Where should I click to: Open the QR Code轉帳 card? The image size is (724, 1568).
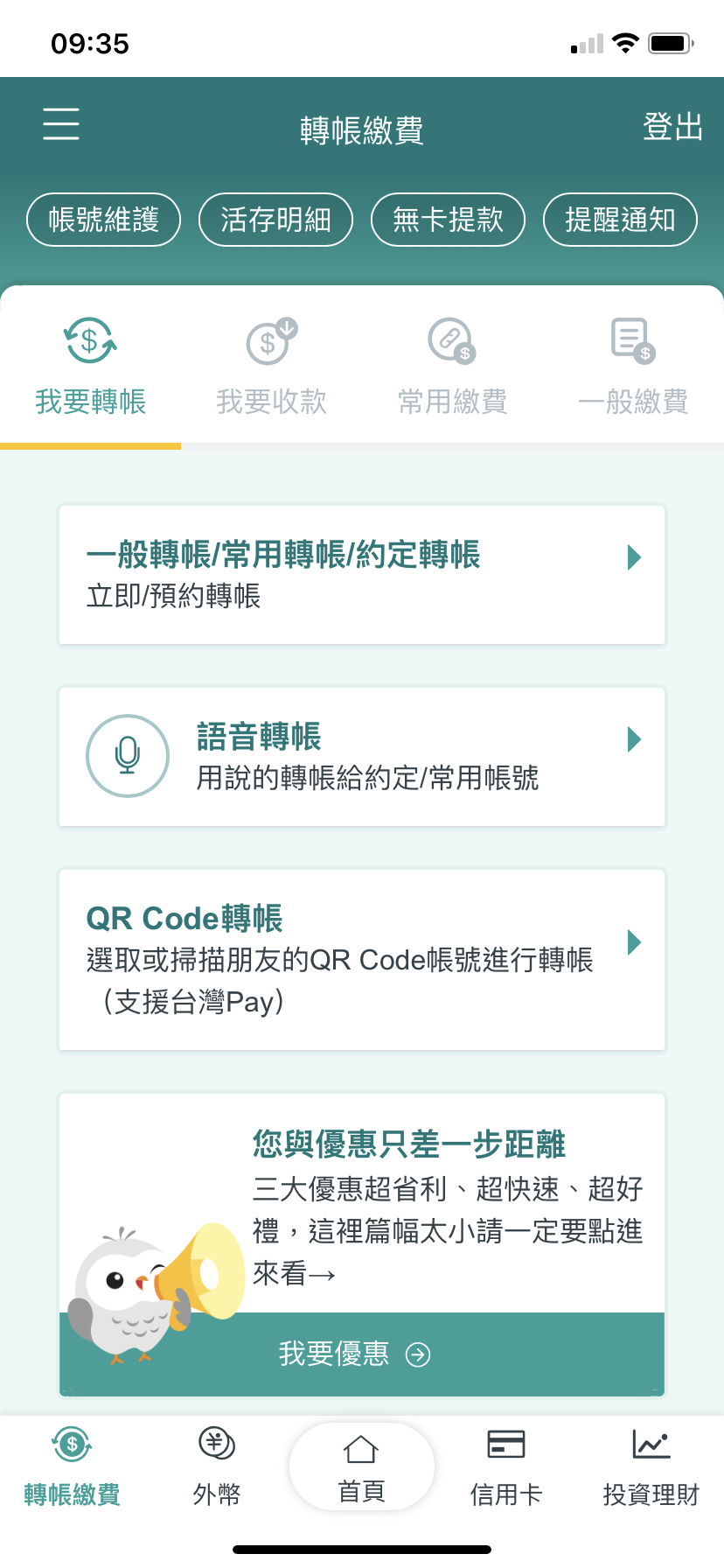point(362,959)
